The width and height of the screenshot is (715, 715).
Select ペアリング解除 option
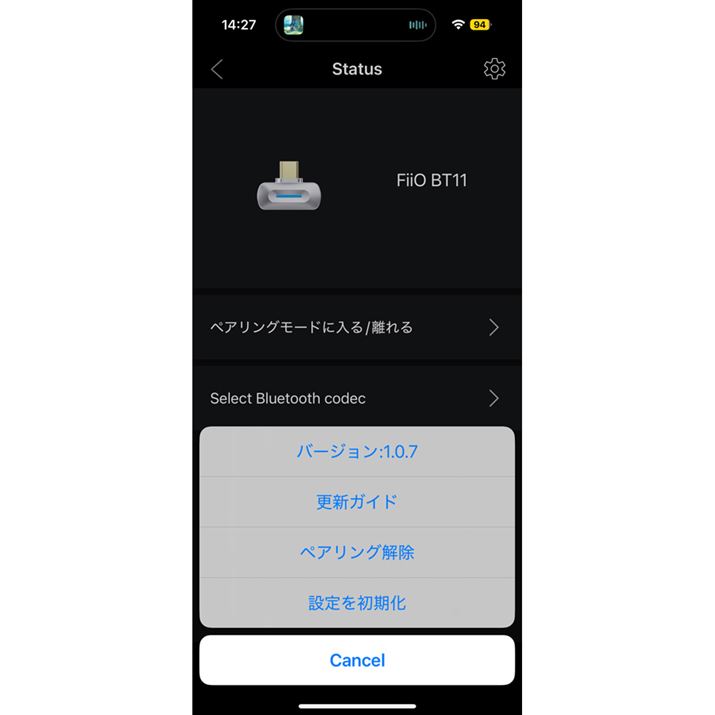(x=357, y=552)
